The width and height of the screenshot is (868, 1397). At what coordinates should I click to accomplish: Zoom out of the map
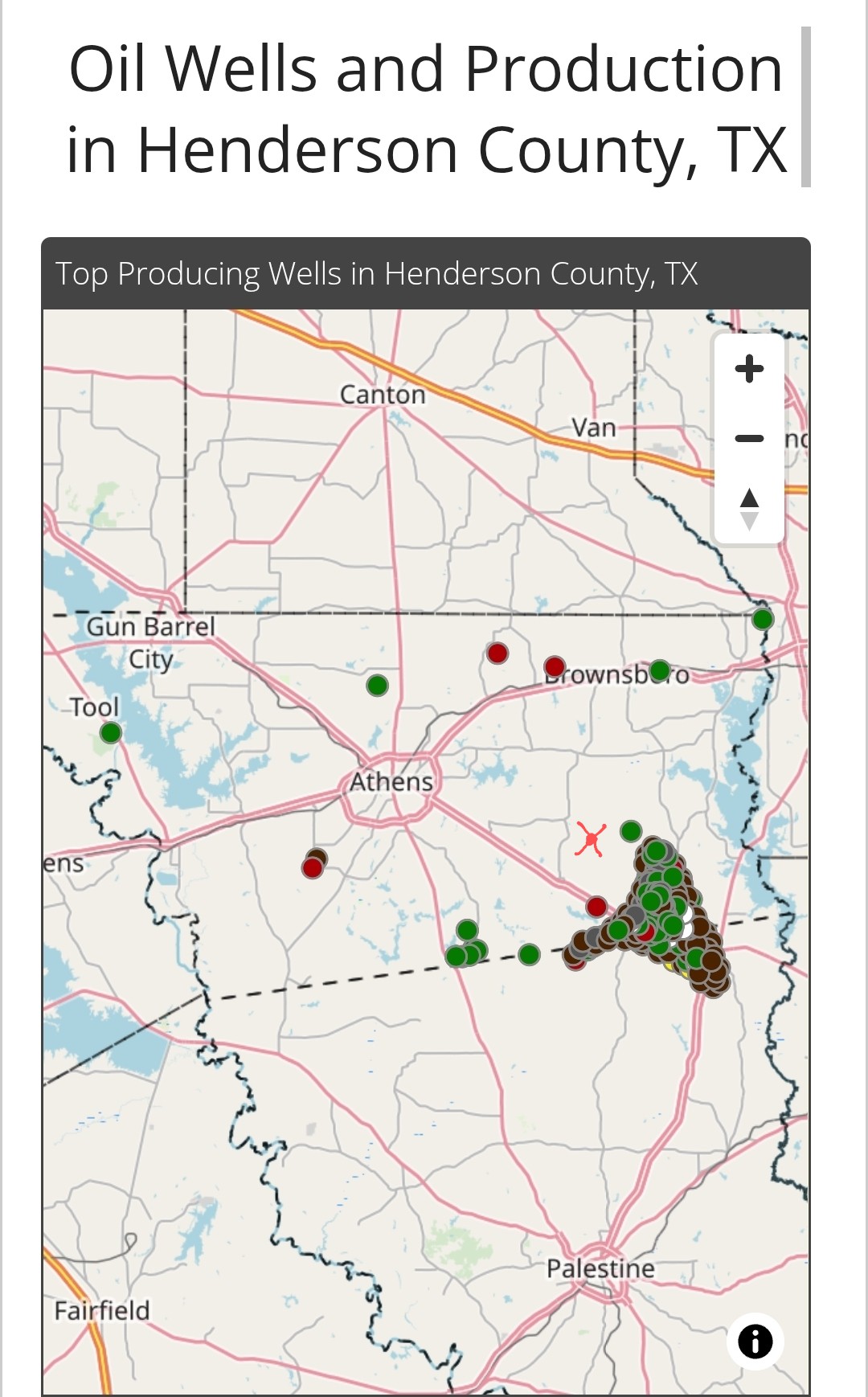[x=749, y=439]
